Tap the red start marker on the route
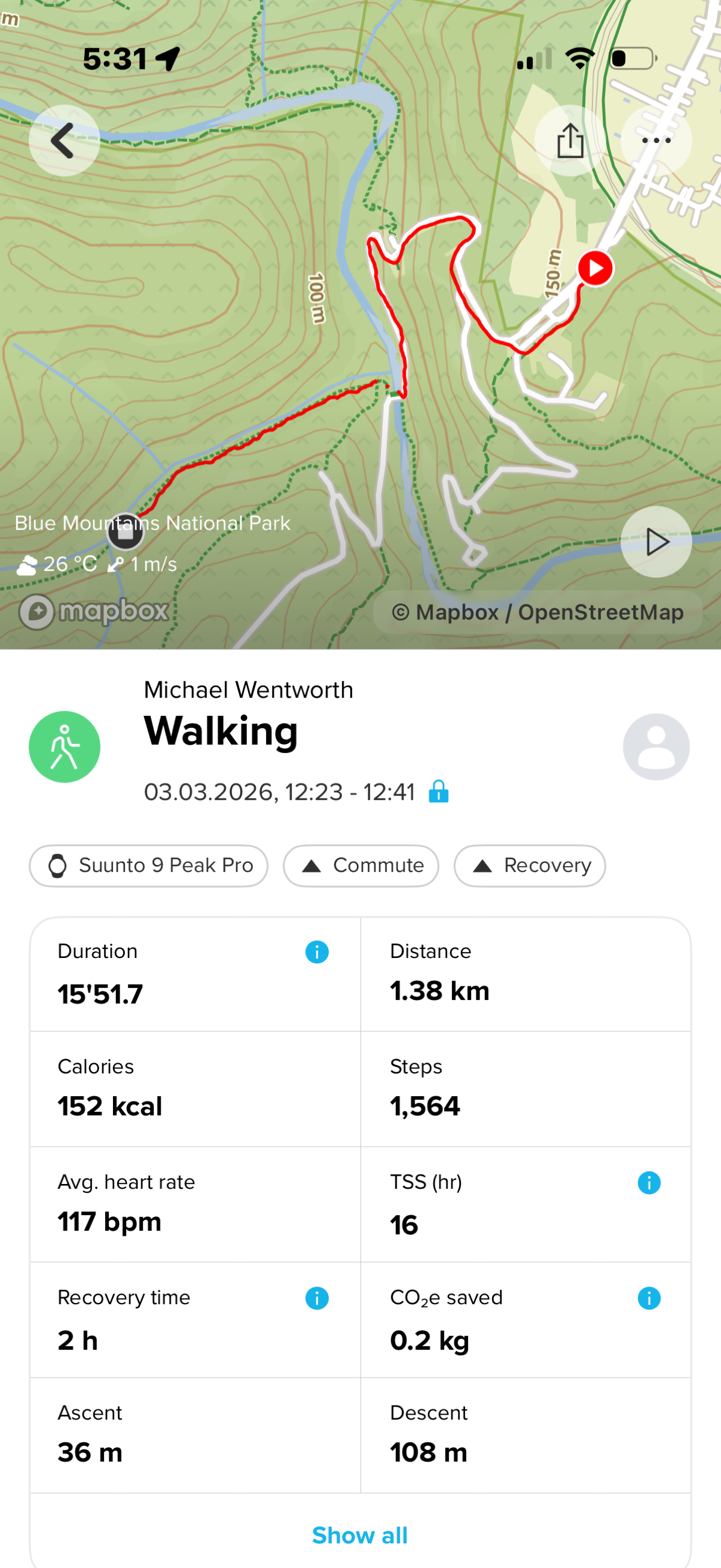721x1568 pixels. [x=594, y=268]
